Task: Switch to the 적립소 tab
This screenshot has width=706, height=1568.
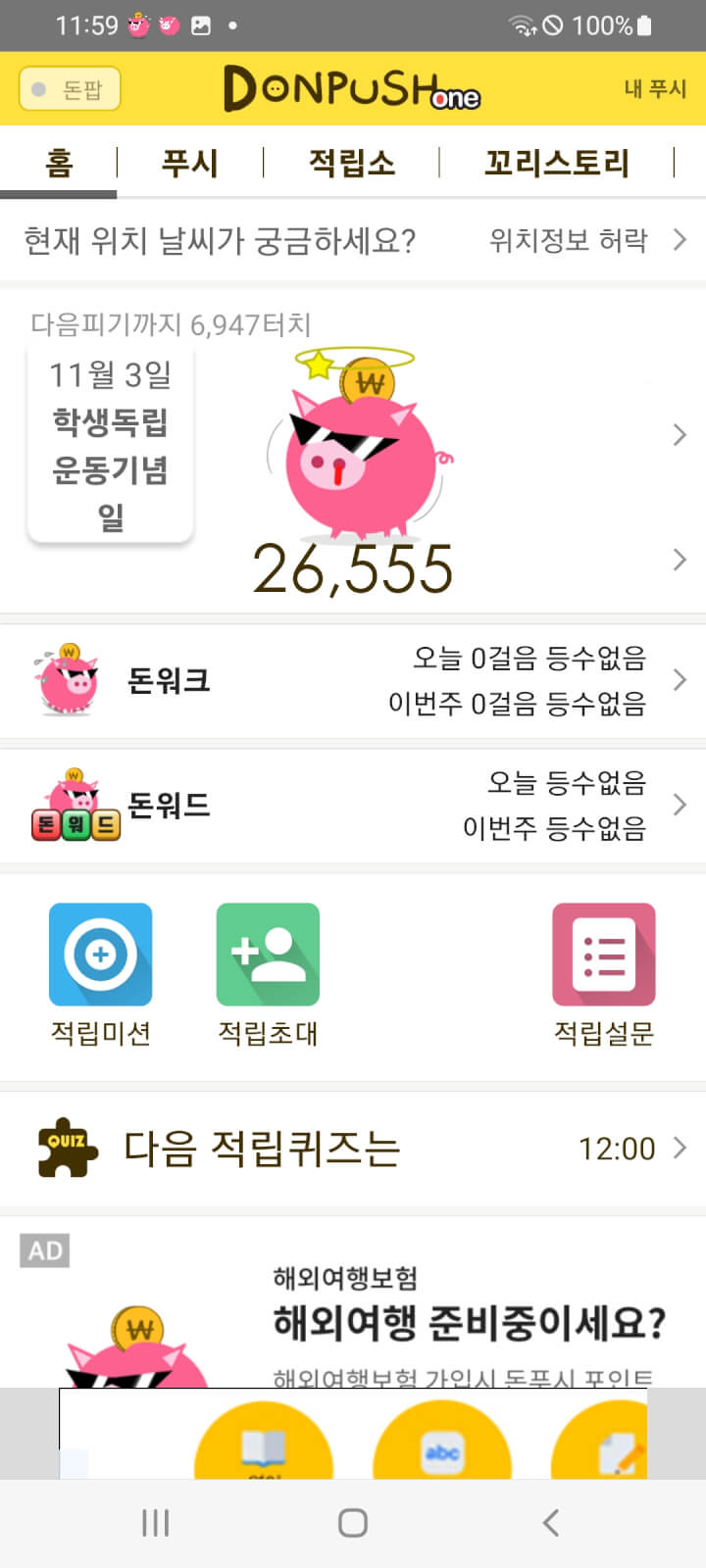Action: (352, 163)
